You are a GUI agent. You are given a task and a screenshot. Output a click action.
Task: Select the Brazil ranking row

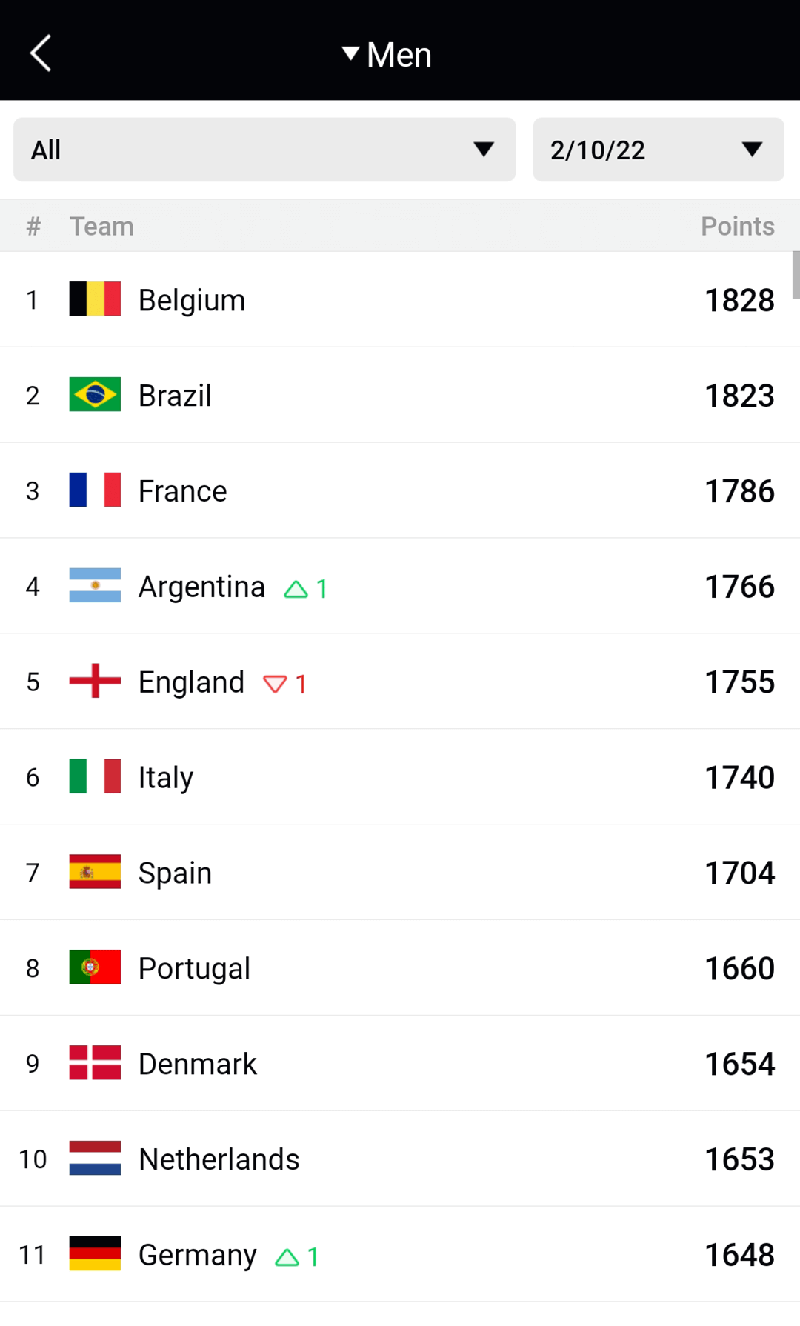click(400, 395)
